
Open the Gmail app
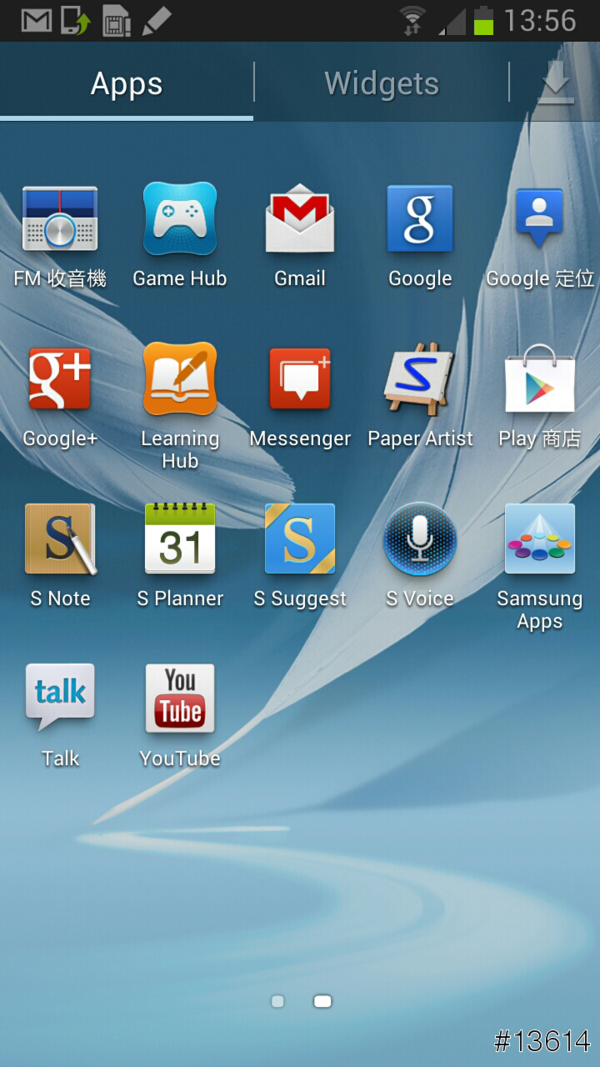click(x=300, y=219)
